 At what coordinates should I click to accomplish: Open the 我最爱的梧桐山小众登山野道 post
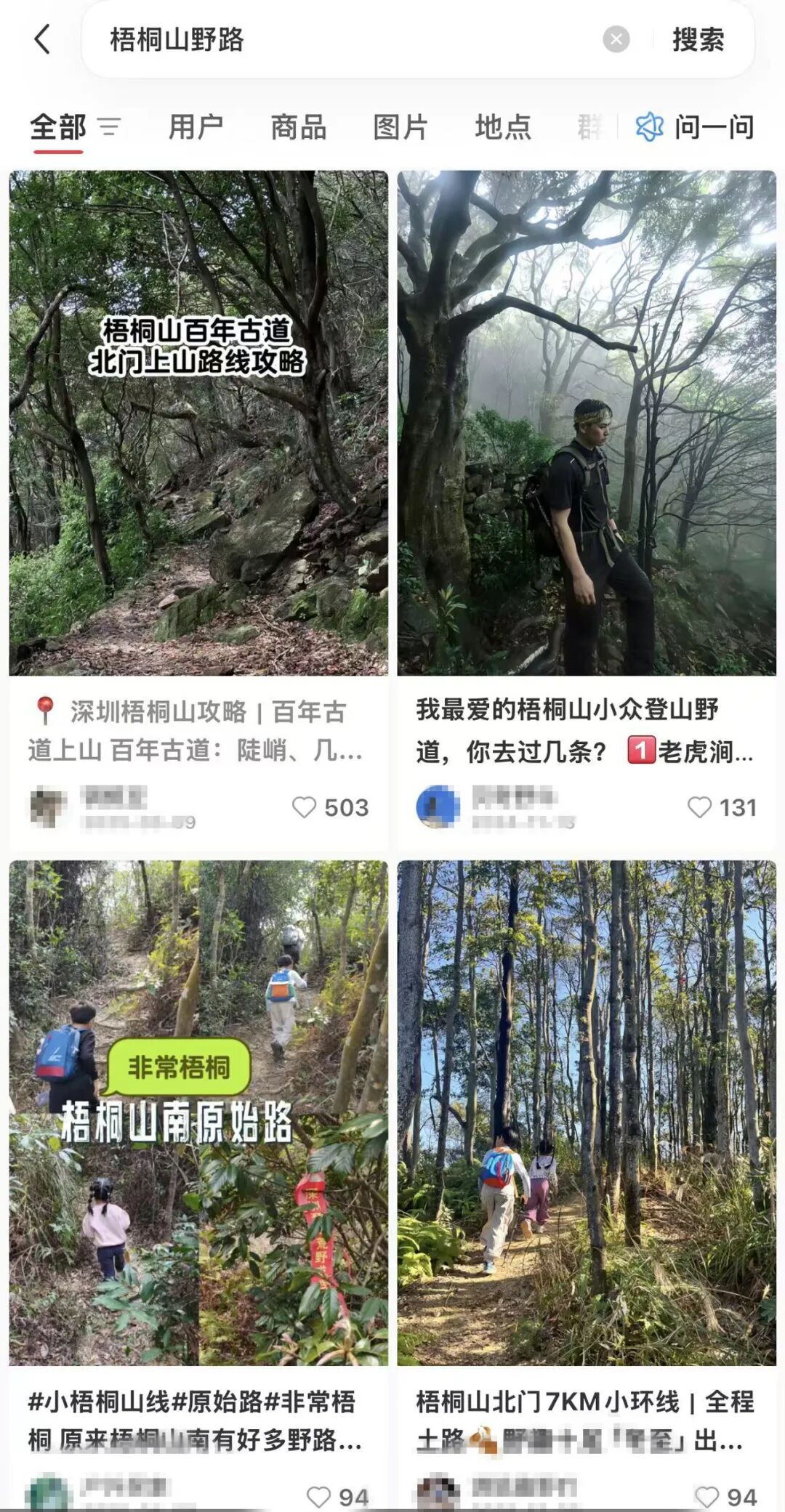pyautogui.click(x=587, y=423)
